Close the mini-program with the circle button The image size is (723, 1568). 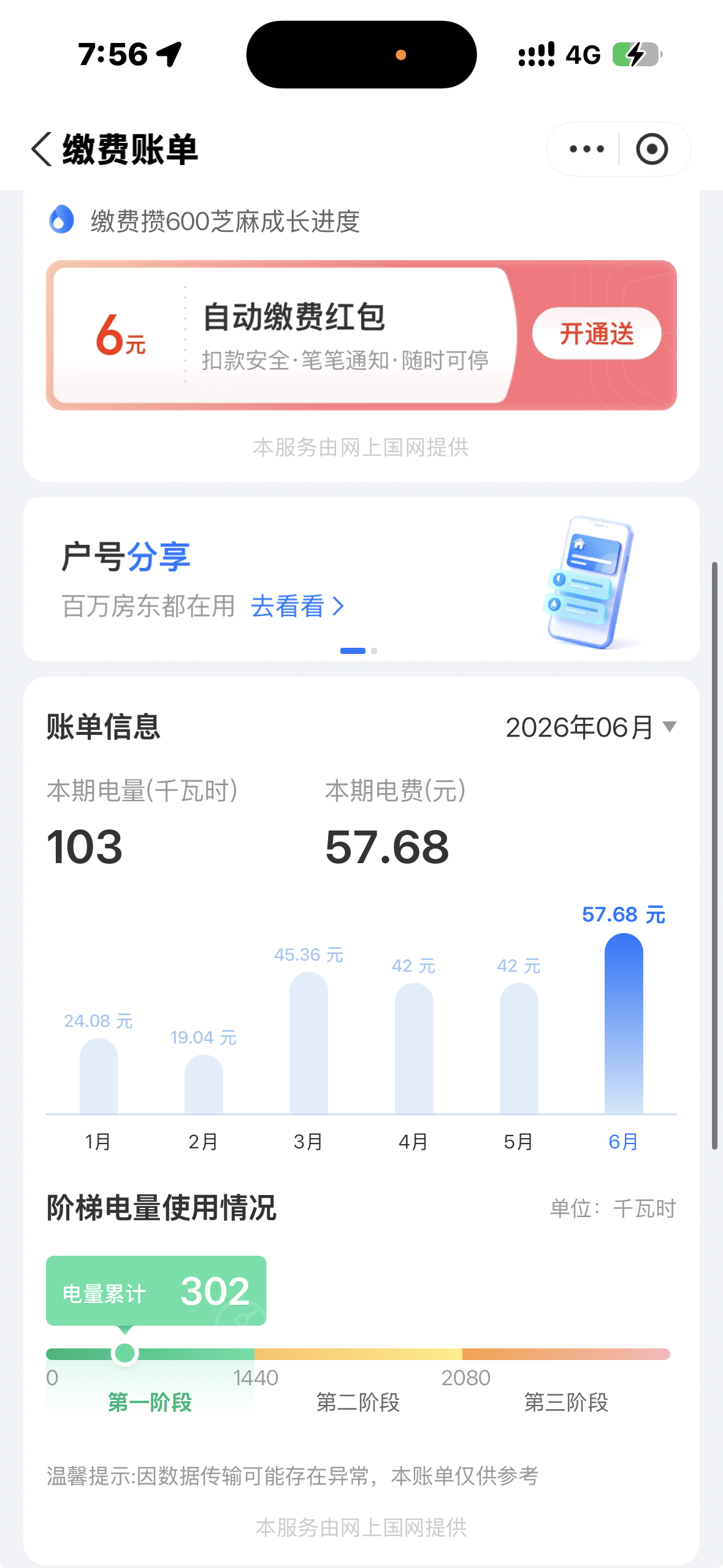tap(652, 149)
